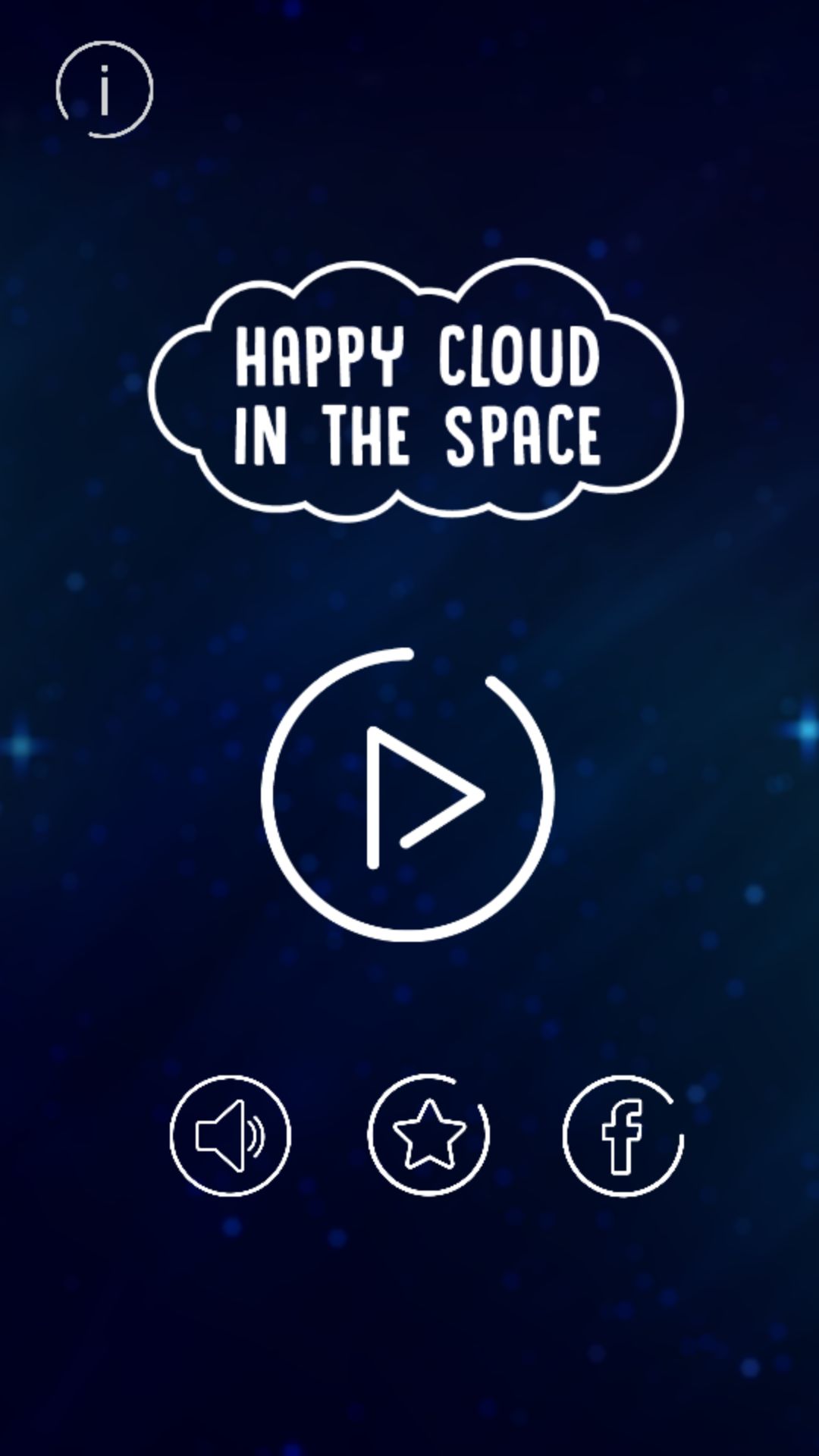Viewport: 819px width, 1456px height.
Task: Start the game with the play button
Action: click(x=408, y=795)
